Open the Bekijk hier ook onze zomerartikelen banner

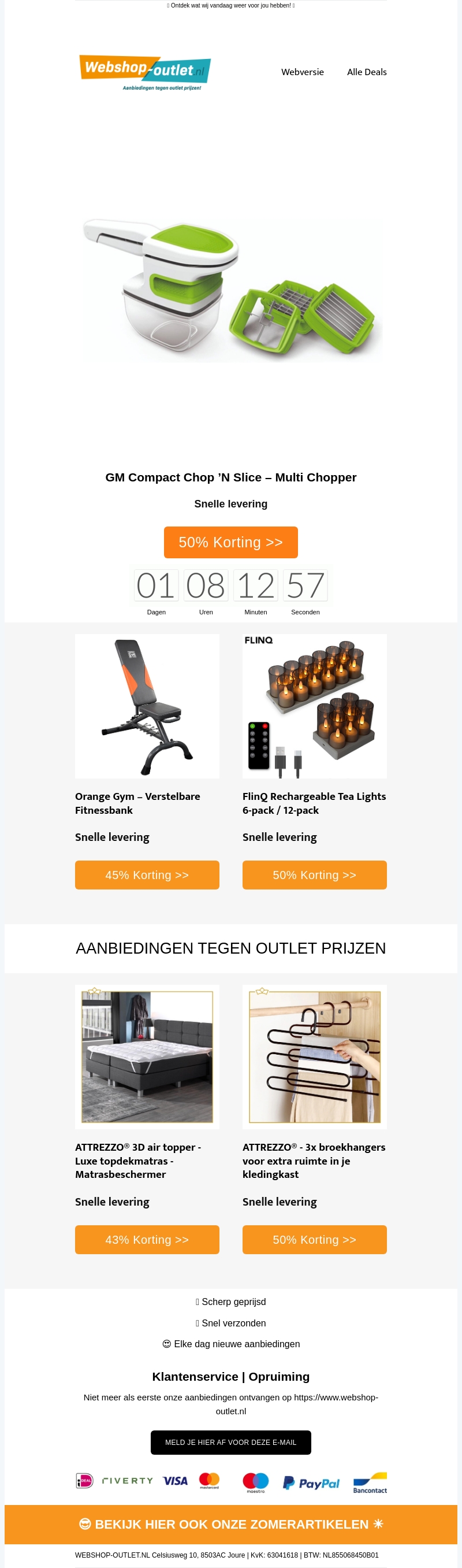(x=230, y=1523)
